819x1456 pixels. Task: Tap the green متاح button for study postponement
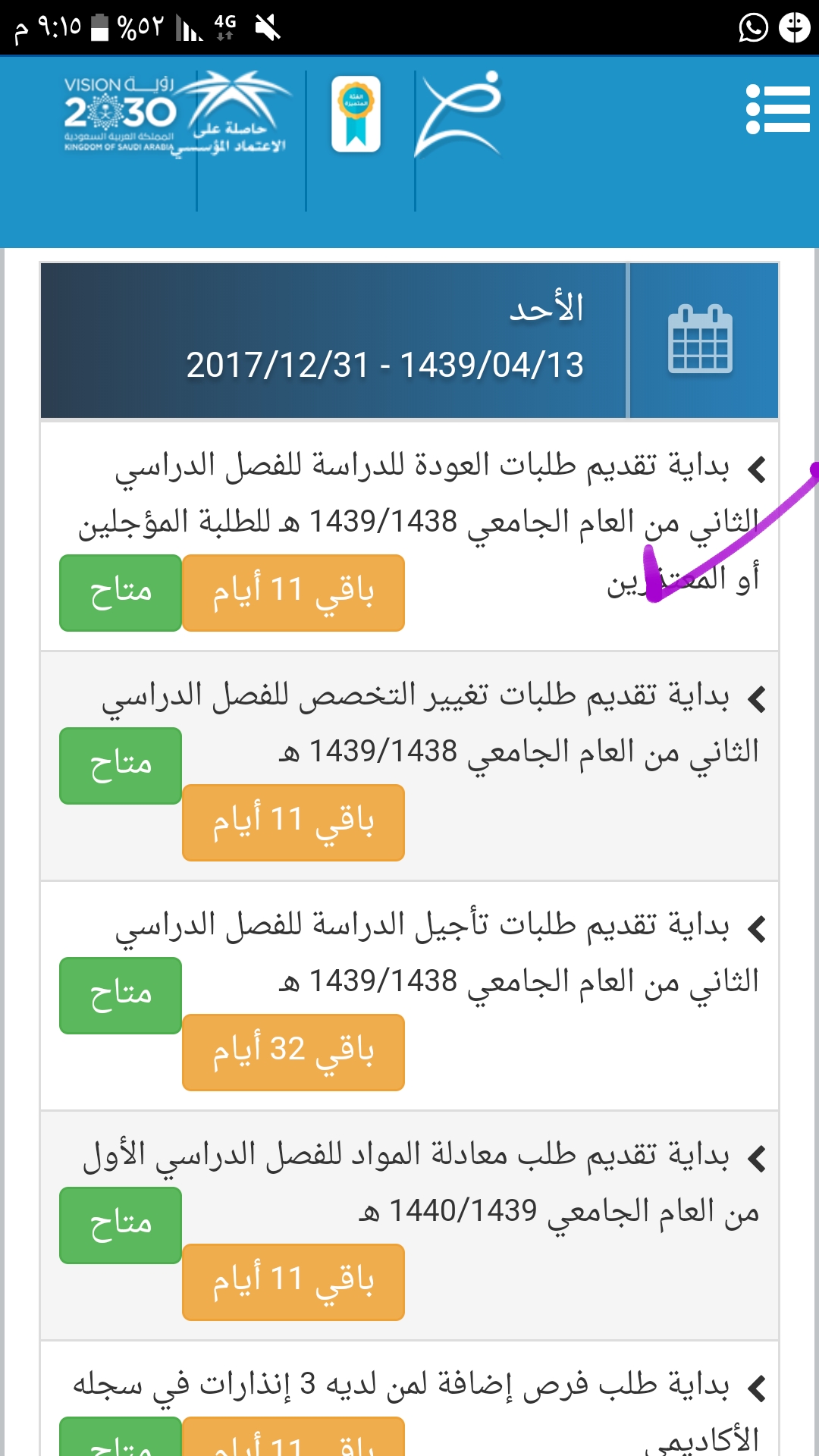click(121, 996)
